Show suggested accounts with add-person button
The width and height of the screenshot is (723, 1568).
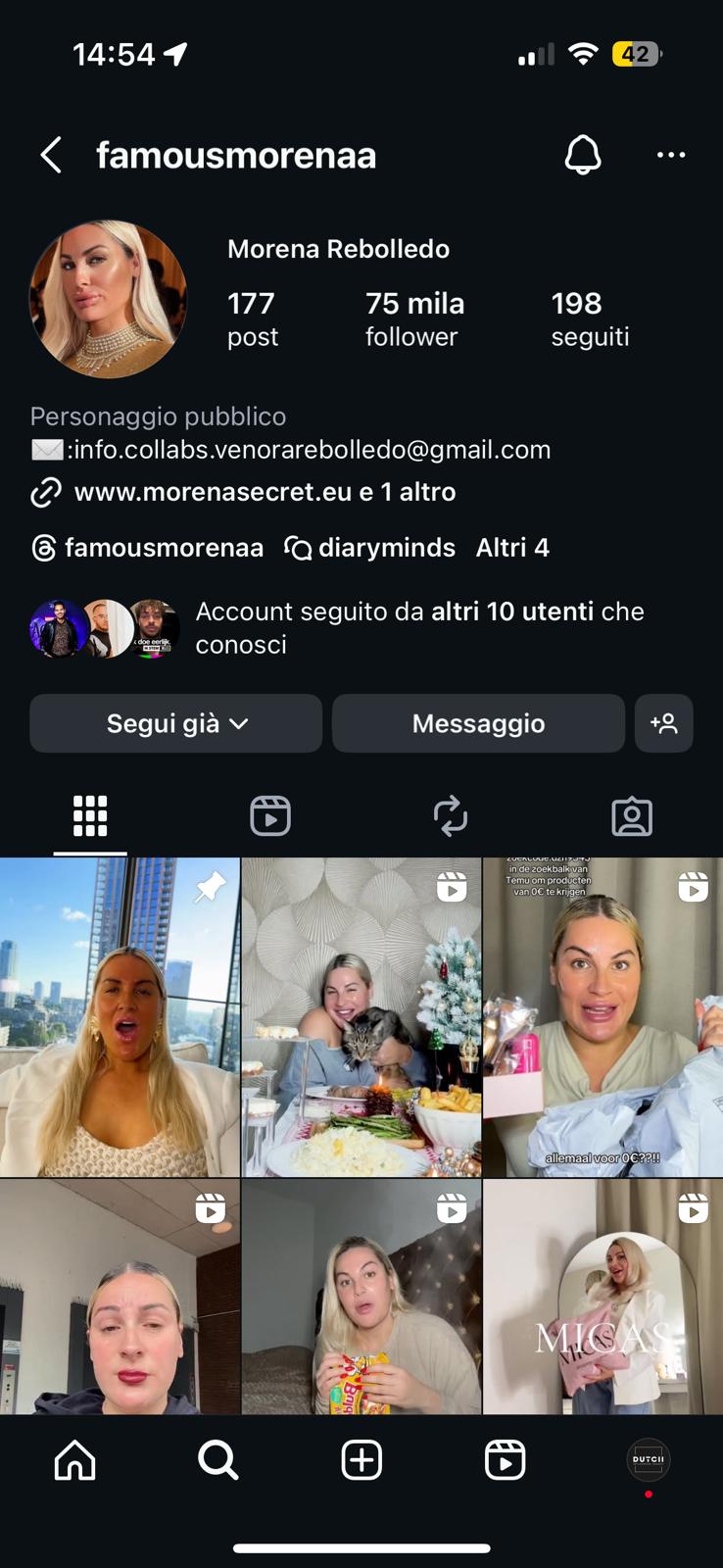[x=663, y=723]
